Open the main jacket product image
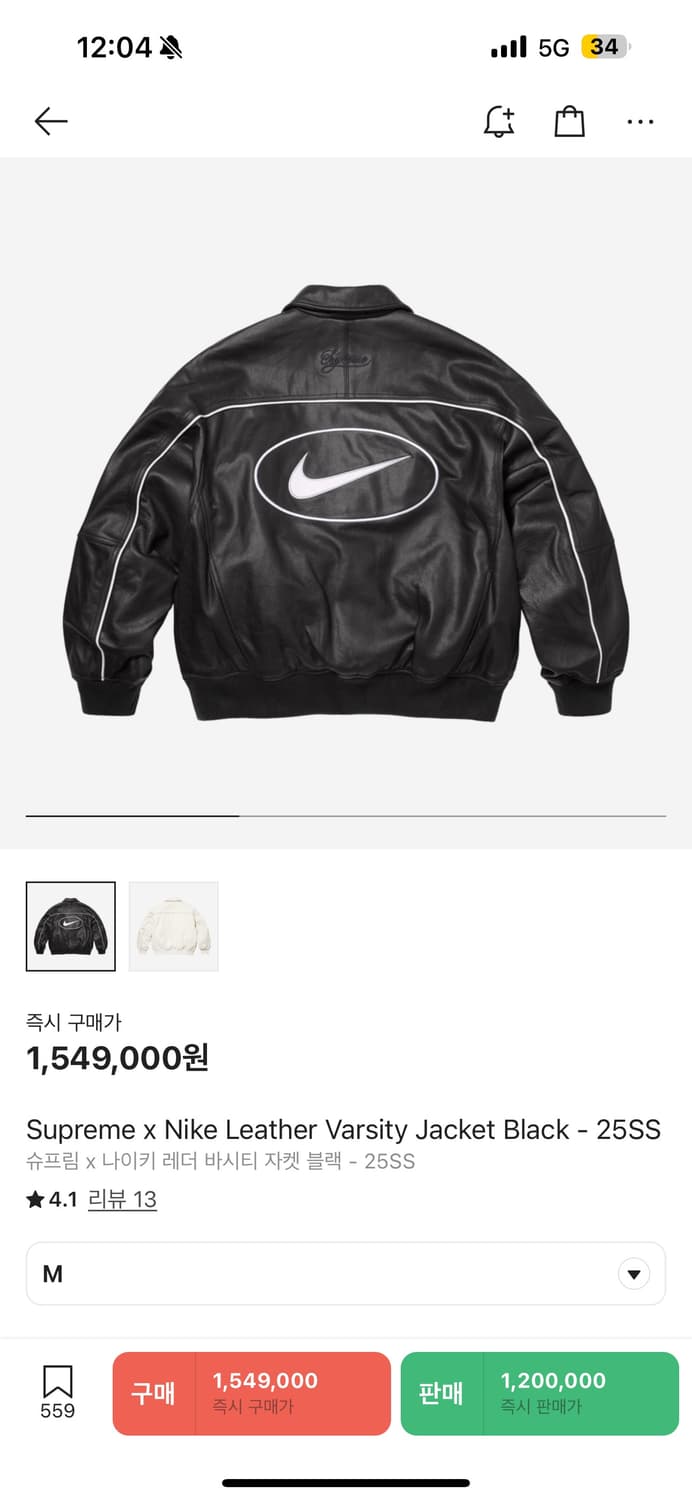The image size is (692, 1500). coord(346,500)
